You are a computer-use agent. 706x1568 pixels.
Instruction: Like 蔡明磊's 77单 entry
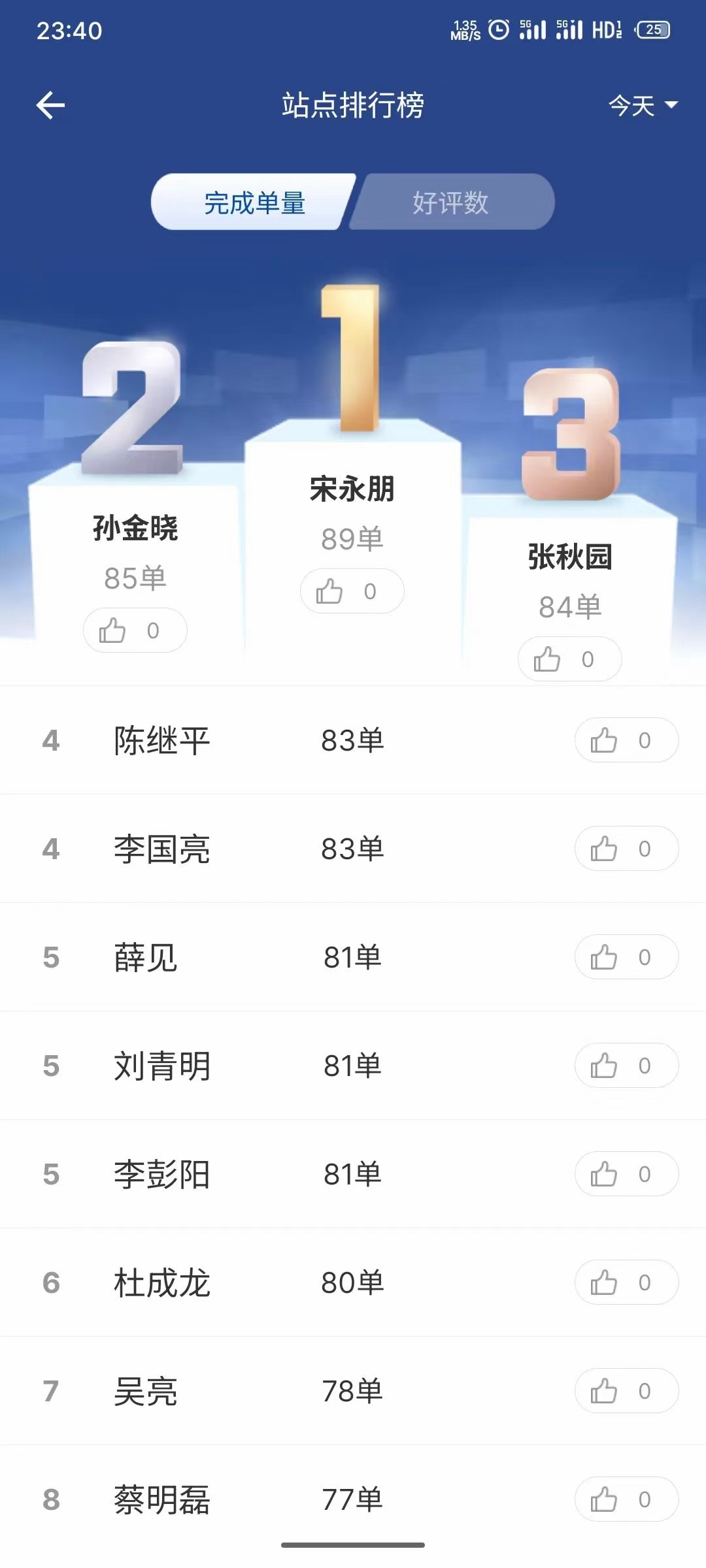(626, 1499)
